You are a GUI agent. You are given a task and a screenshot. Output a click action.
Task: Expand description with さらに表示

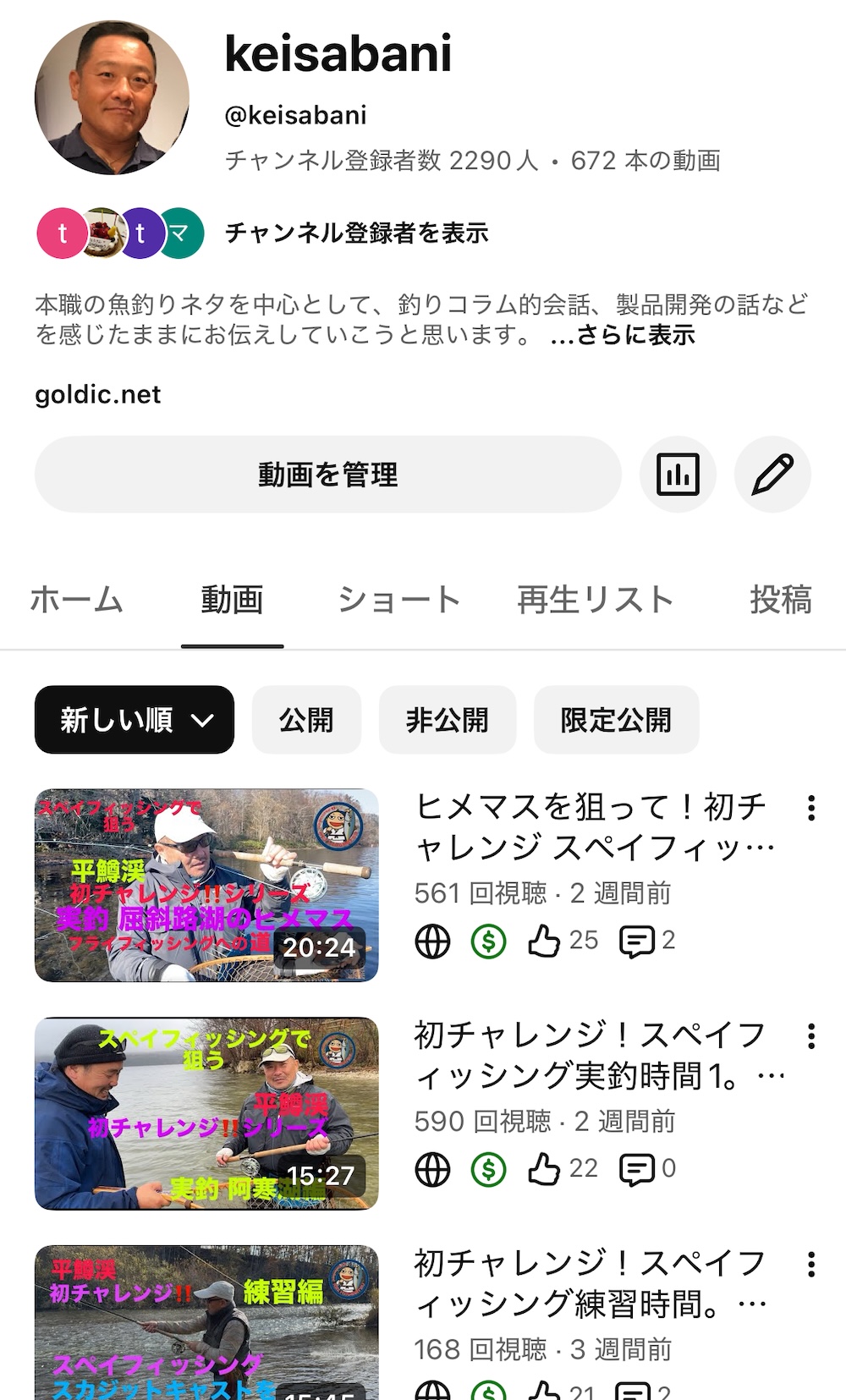point(624,335)
